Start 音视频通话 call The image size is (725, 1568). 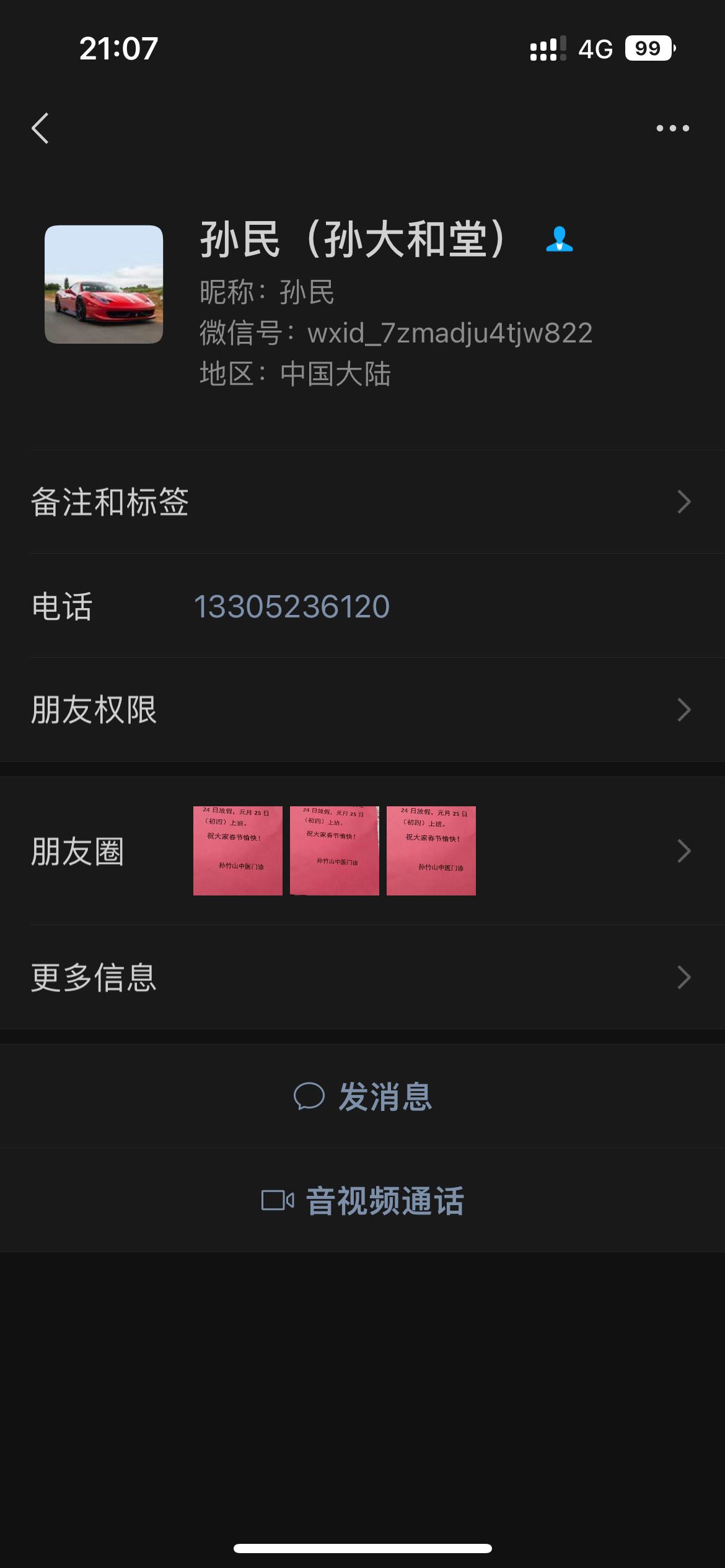click(362, 1200)
